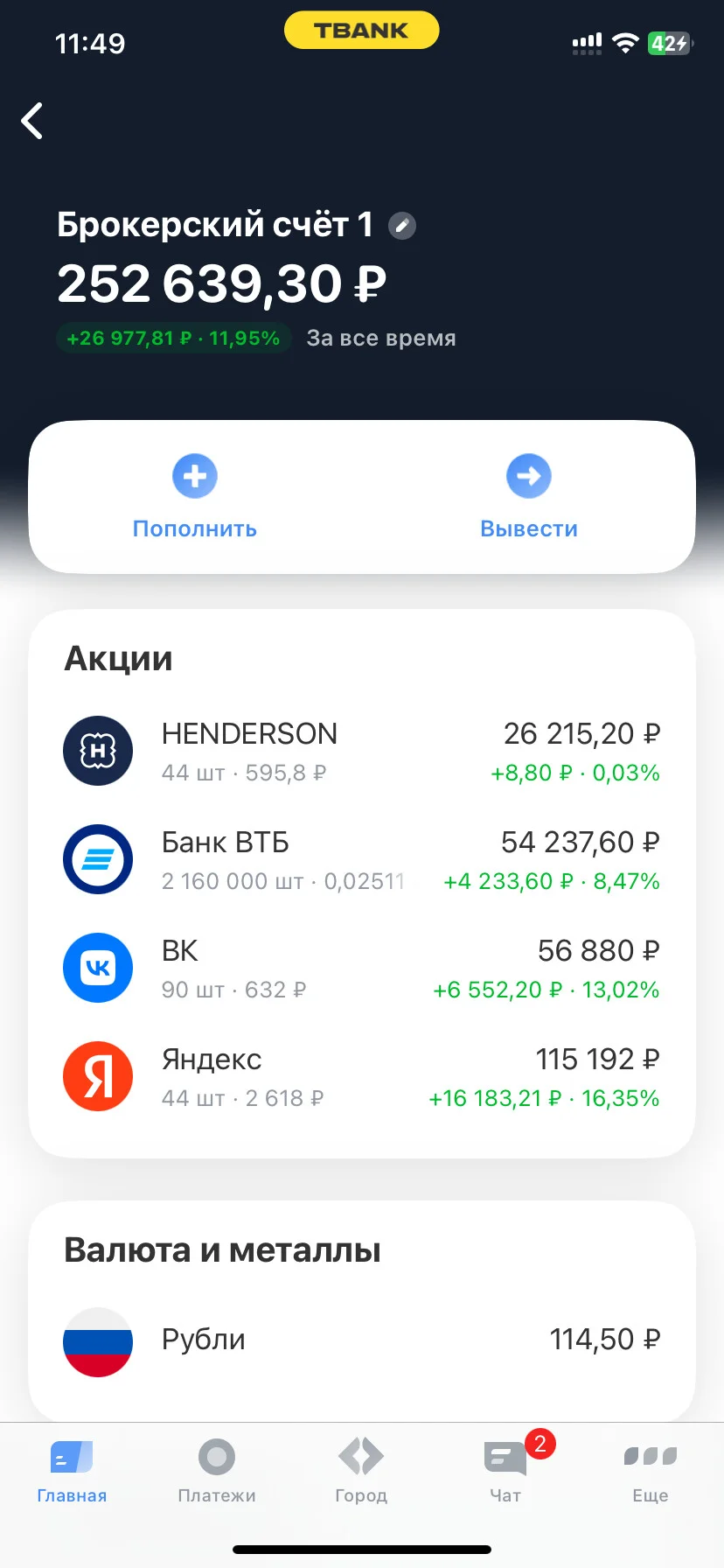Open the ВК stock position
This screenshot has width=724, height=1568.
[362, 969]
